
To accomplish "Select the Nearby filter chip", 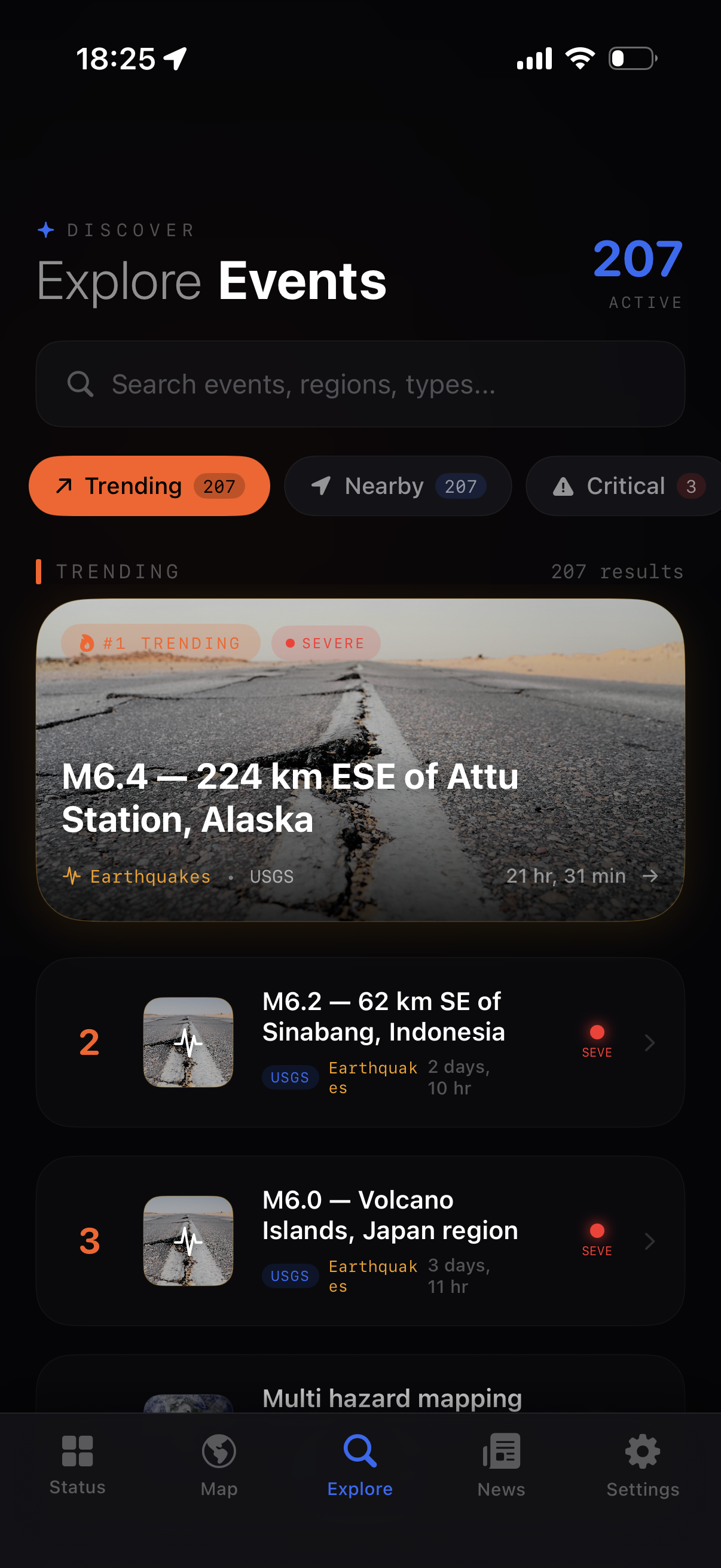I will pyautogui.click(x=398, y=486).
